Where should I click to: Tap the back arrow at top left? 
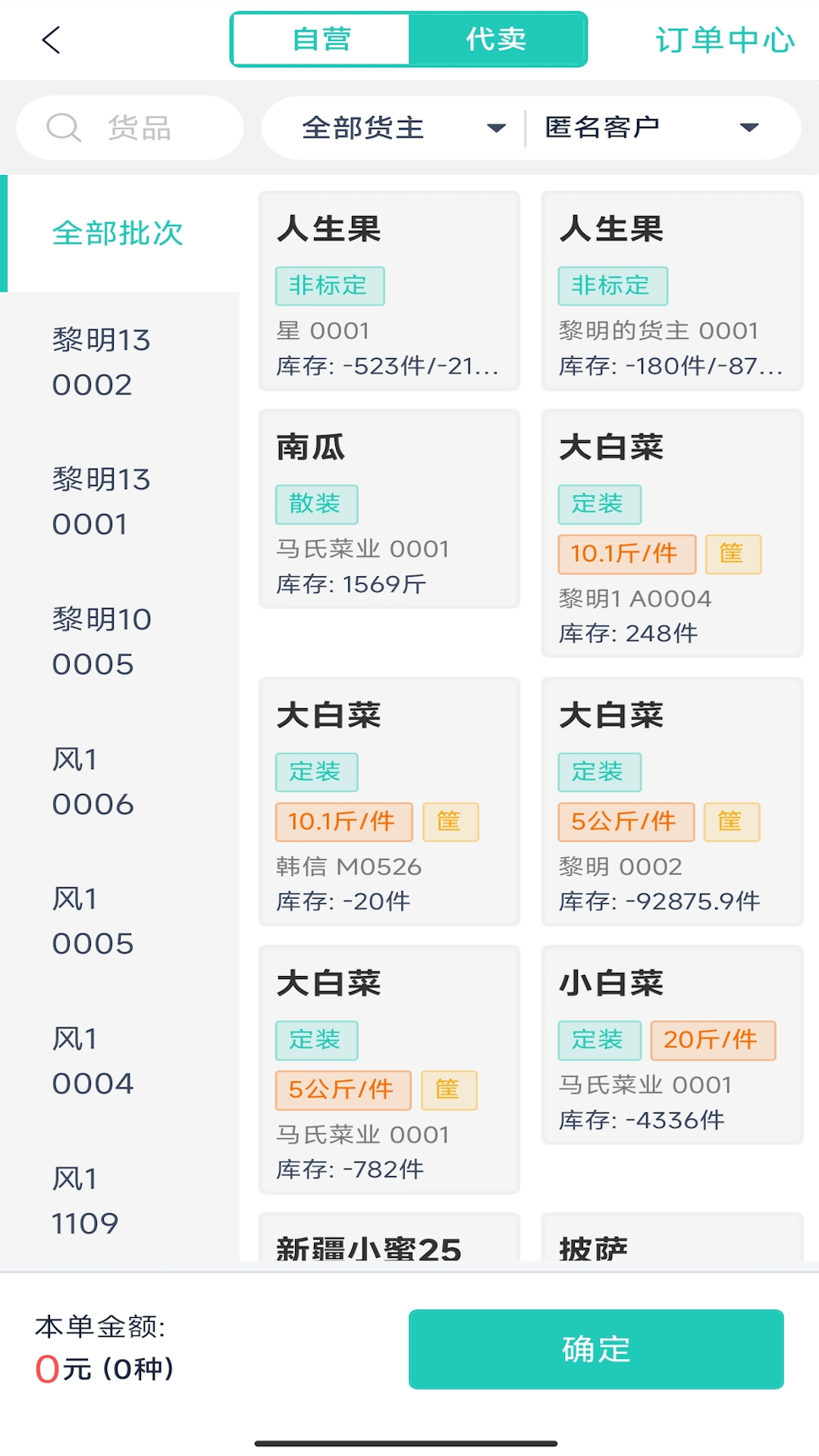click(x=50, y=39)
